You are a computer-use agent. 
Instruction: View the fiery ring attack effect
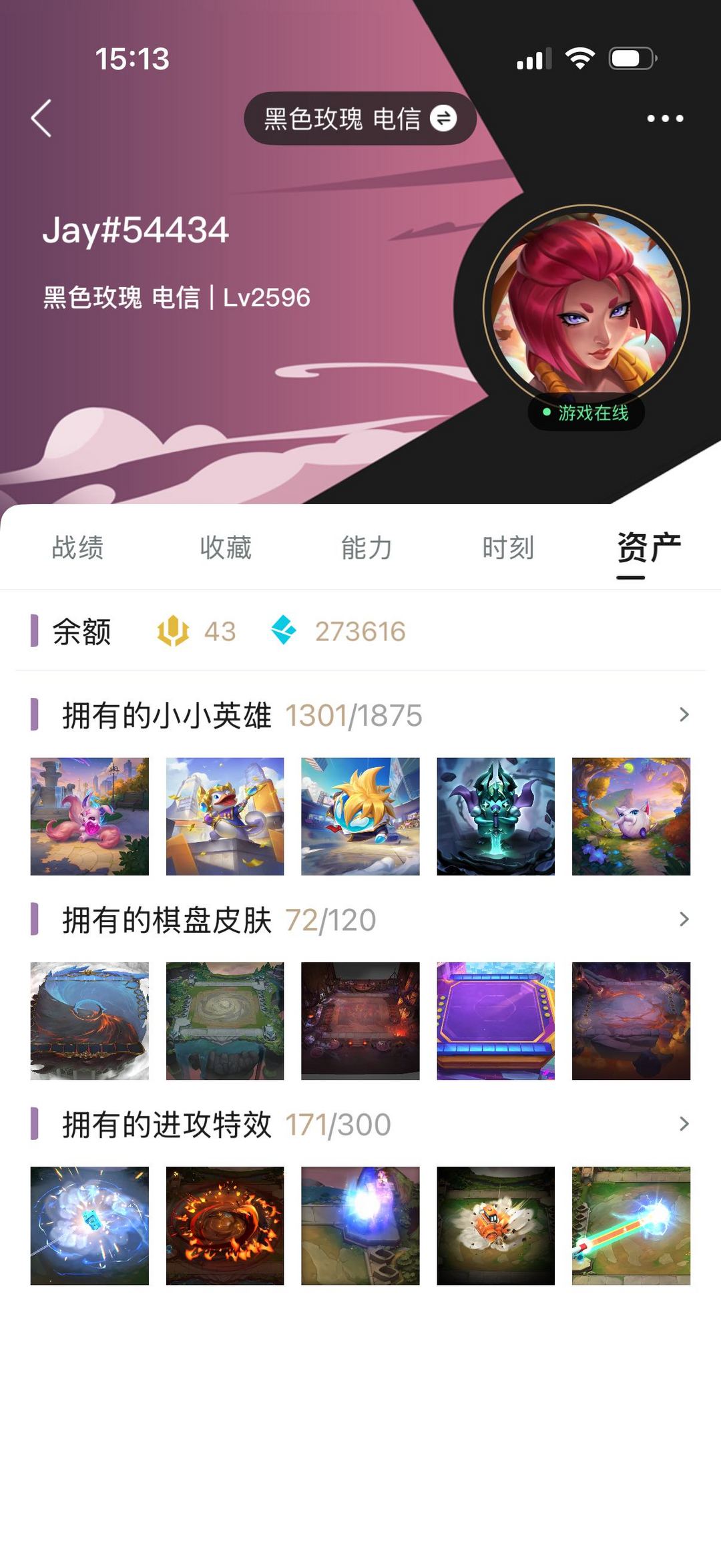225,1225
